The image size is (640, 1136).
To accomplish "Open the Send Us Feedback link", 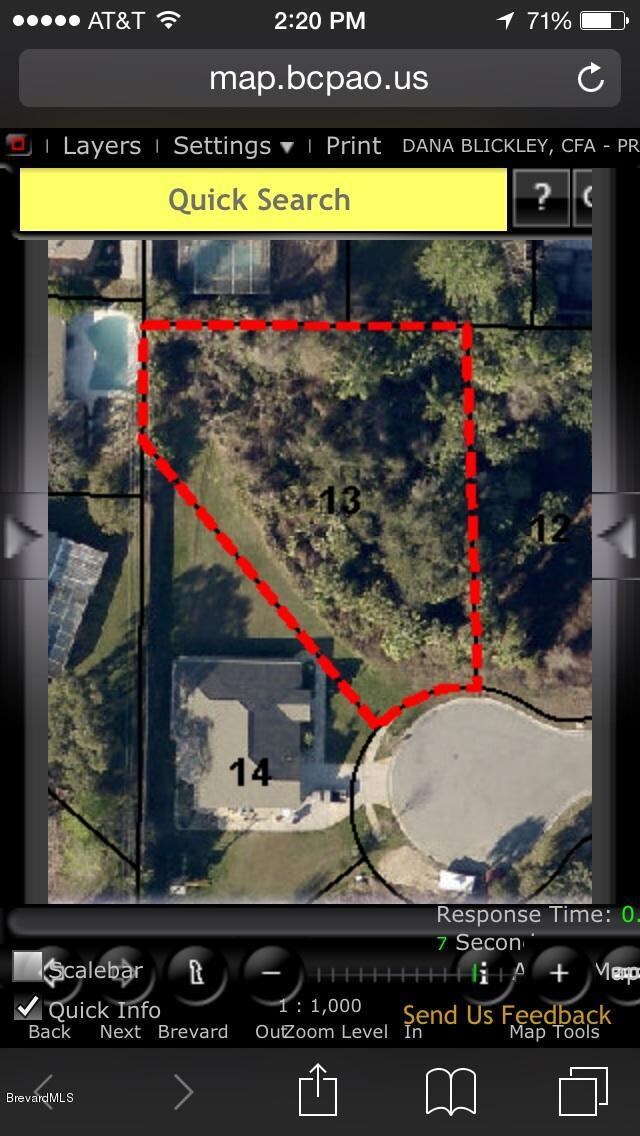I will 506,1015.
